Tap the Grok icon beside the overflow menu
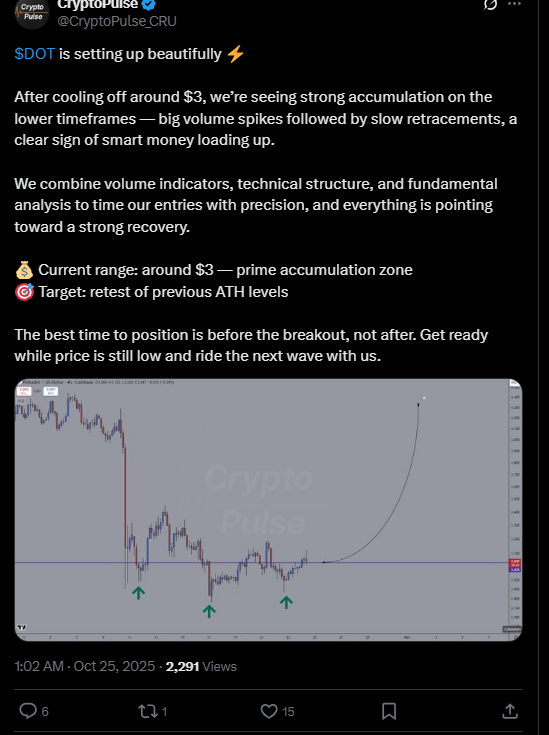The image size is (549, 735). click(x=490, y=4)
